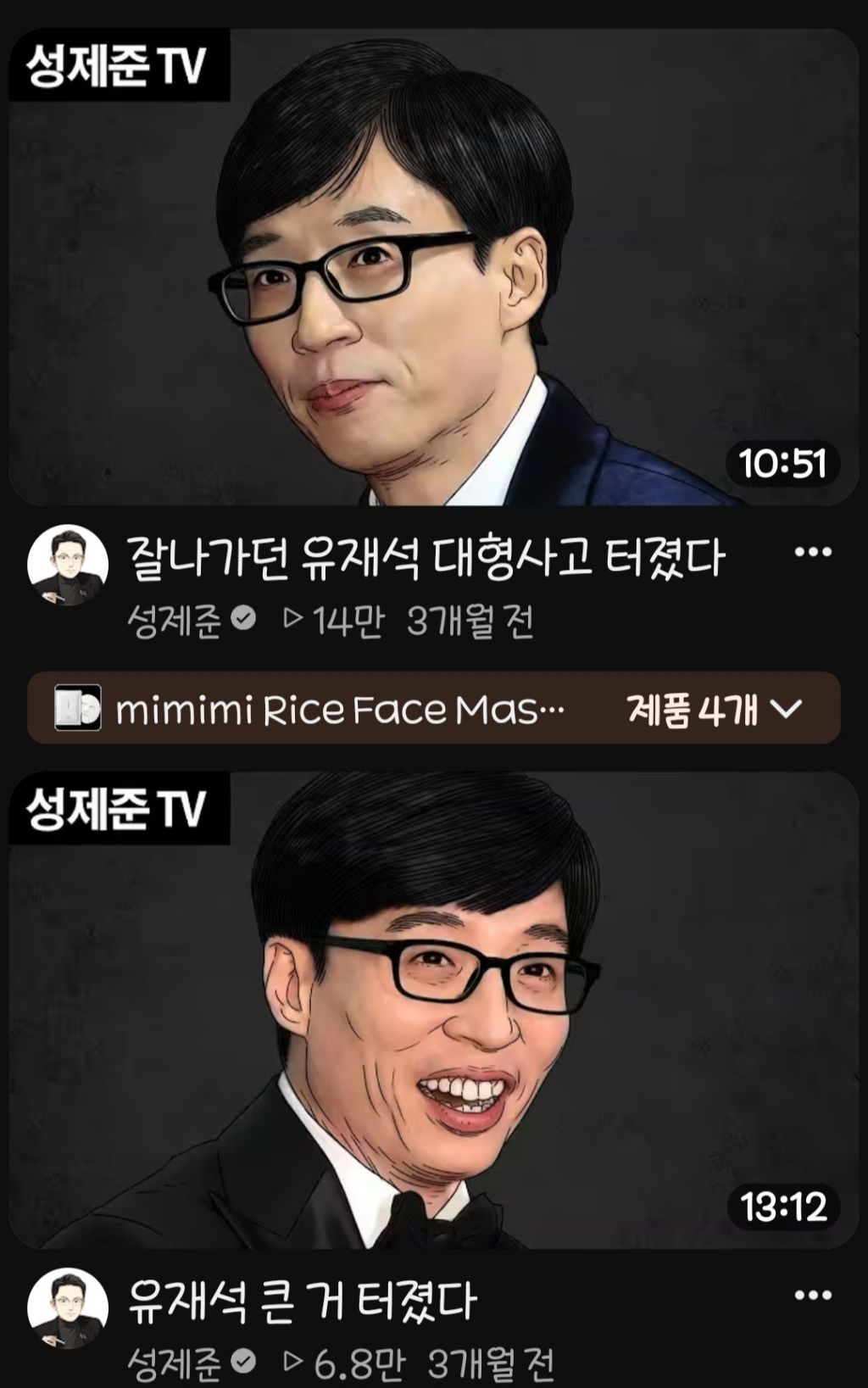The width and height of the screenshot is (868, 1388).
Task: Open channel avatar beside 잘나가던 유재석 video
Action: tap(68, 566)
